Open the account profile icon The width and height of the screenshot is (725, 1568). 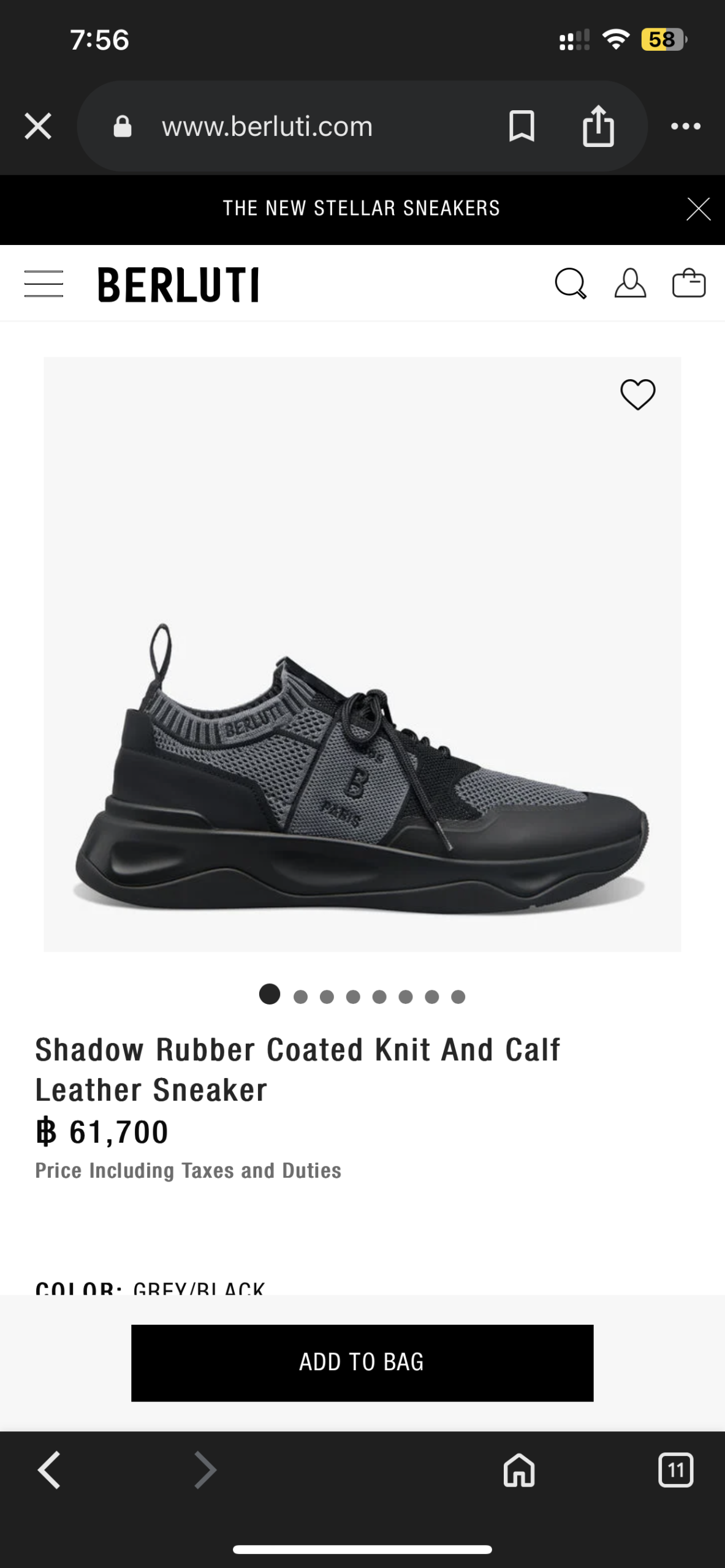point(630,284)
